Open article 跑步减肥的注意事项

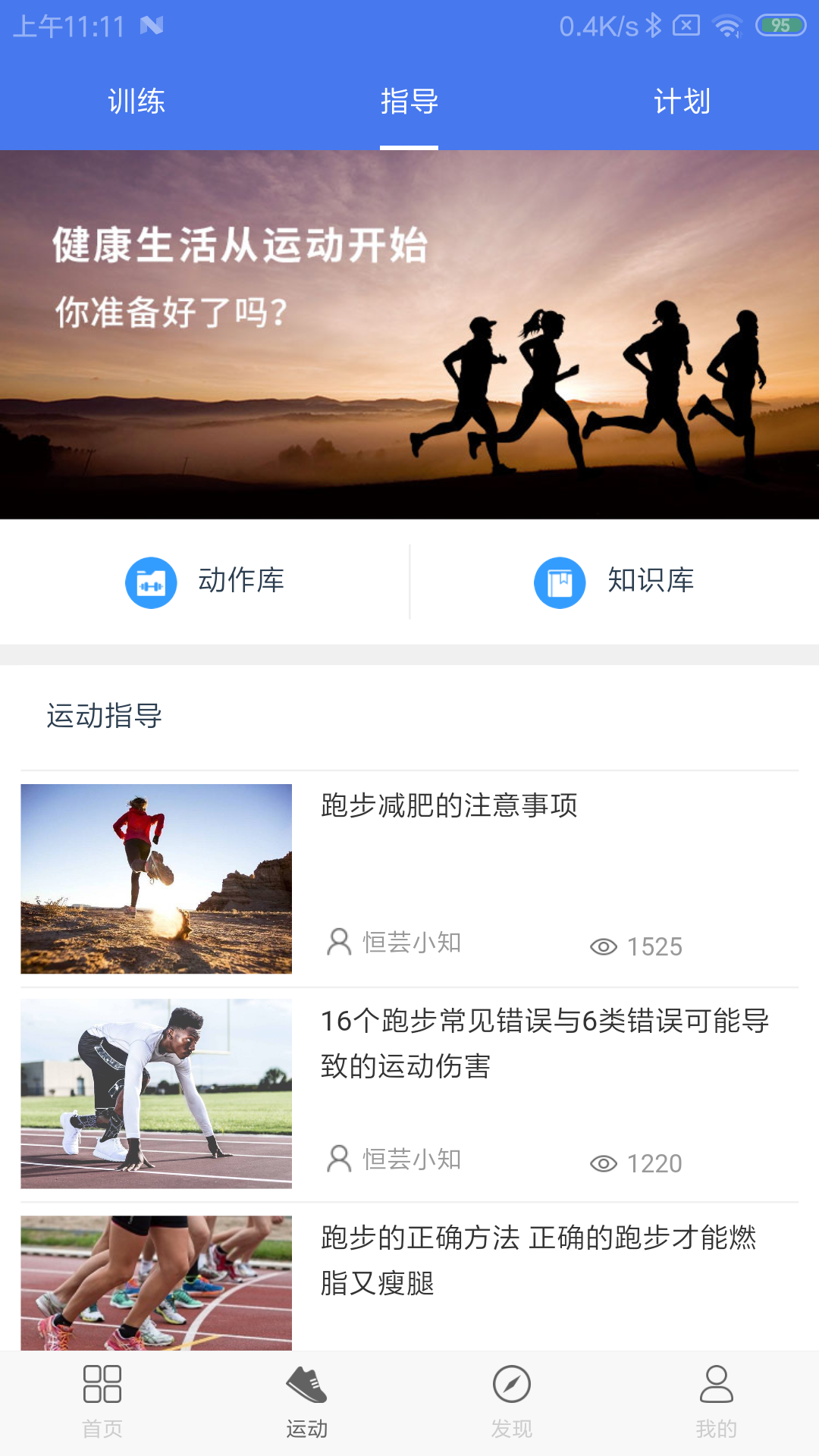pos(447,808)
